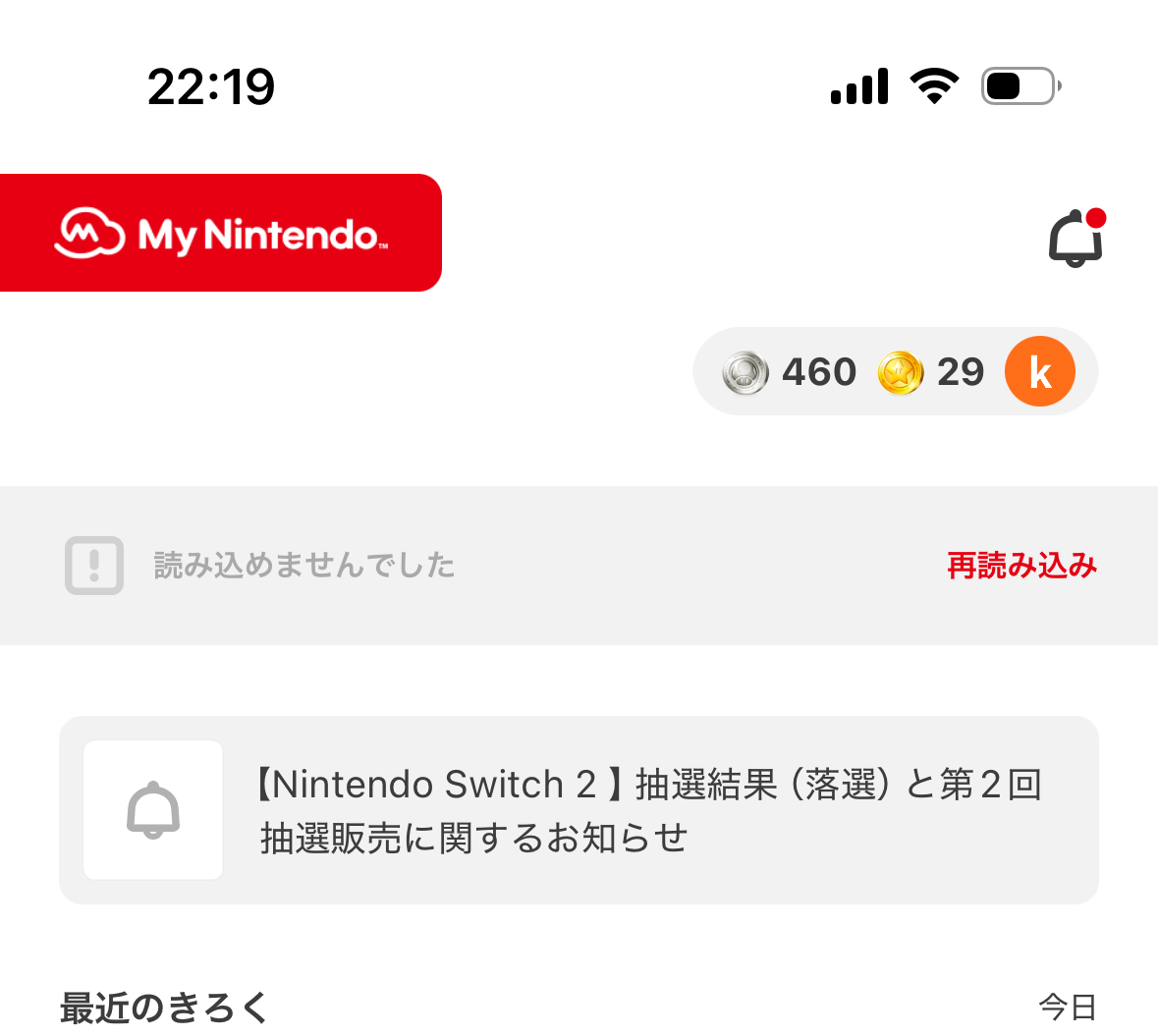The width and height of the screenshot is (1158, 1036).
Task: Tap the My Nintendo header logo
Action: pyautogui.click(x=221, y=234)
